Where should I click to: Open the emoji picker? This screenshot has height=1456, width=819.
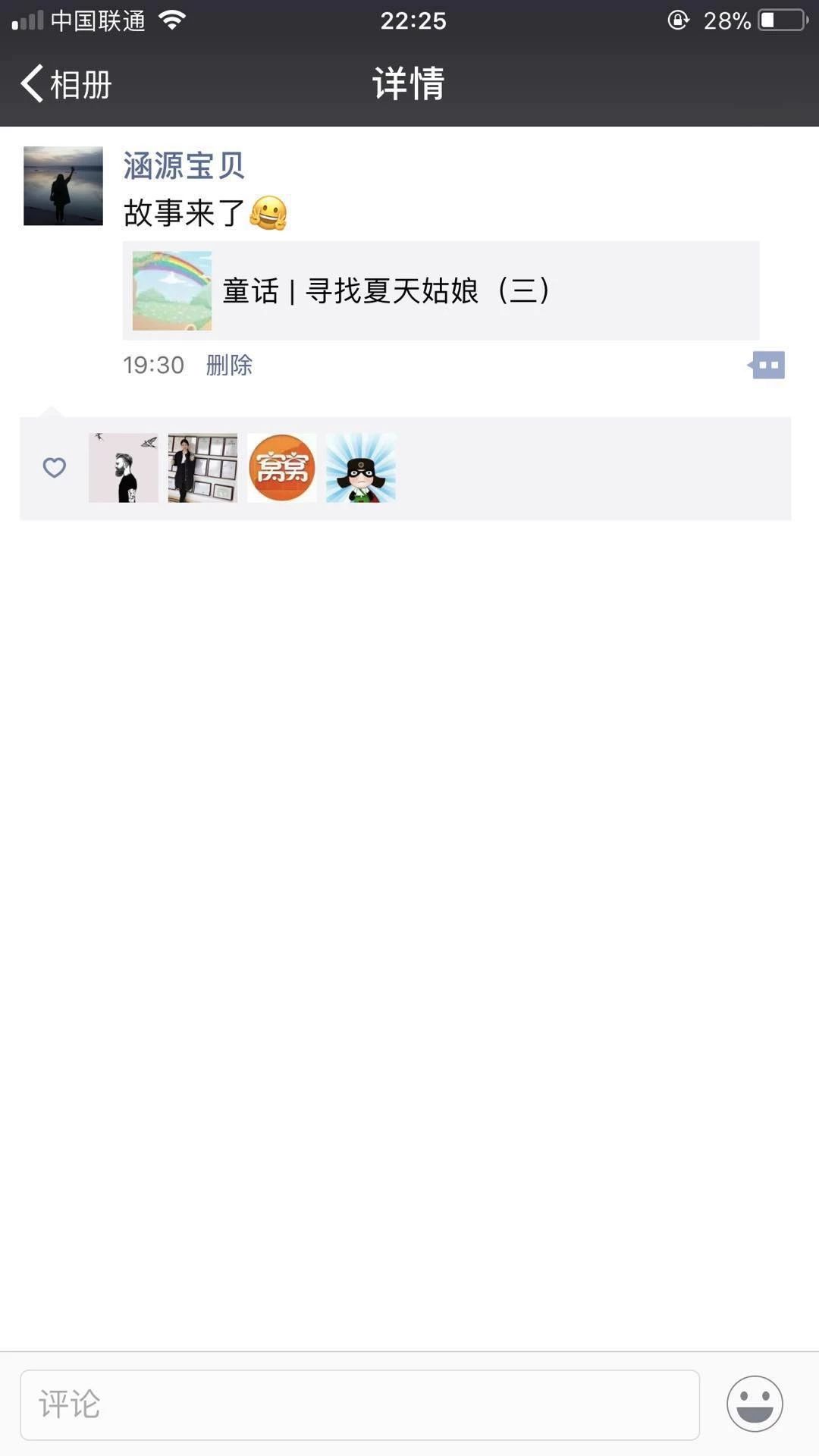(755, 1404)
